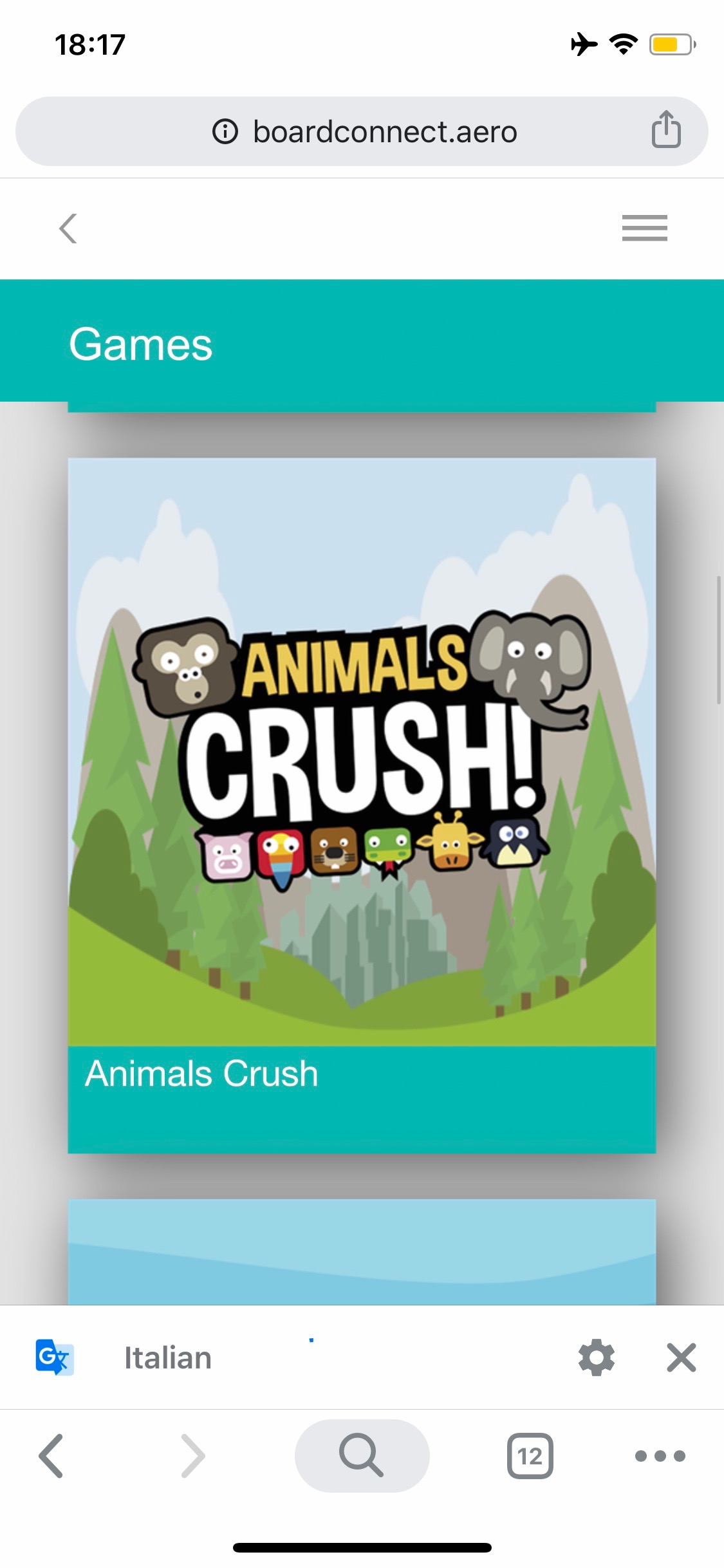Tap the boardconnect.aero address bar
The height and width of the screenshot is (1568, 724).
[x=364, y=132]
